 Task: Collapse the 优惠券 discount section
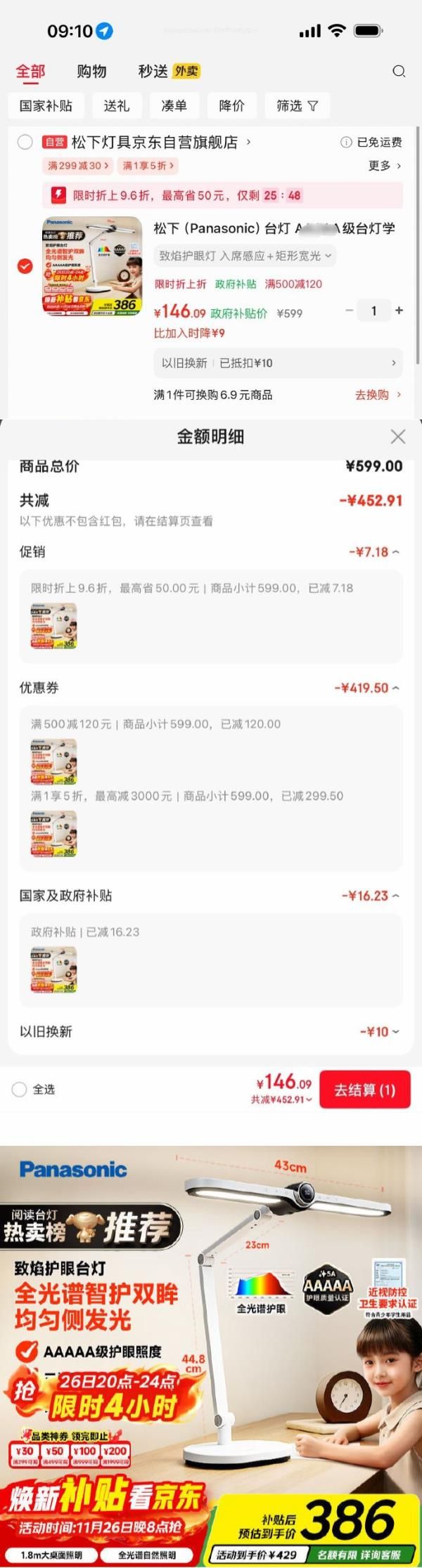tap(366, 688)
